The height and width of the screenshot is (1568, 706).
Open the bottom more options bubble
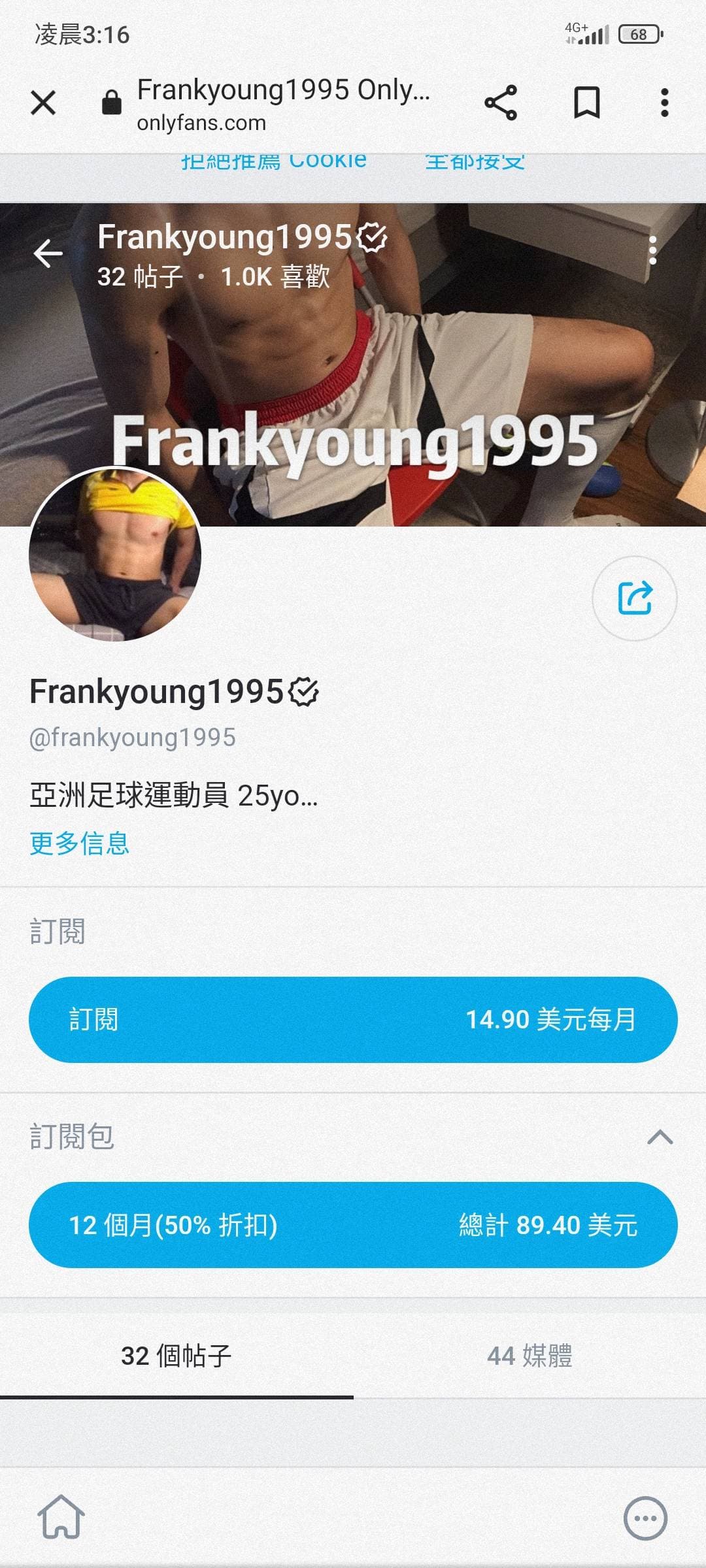[645, 1518]
